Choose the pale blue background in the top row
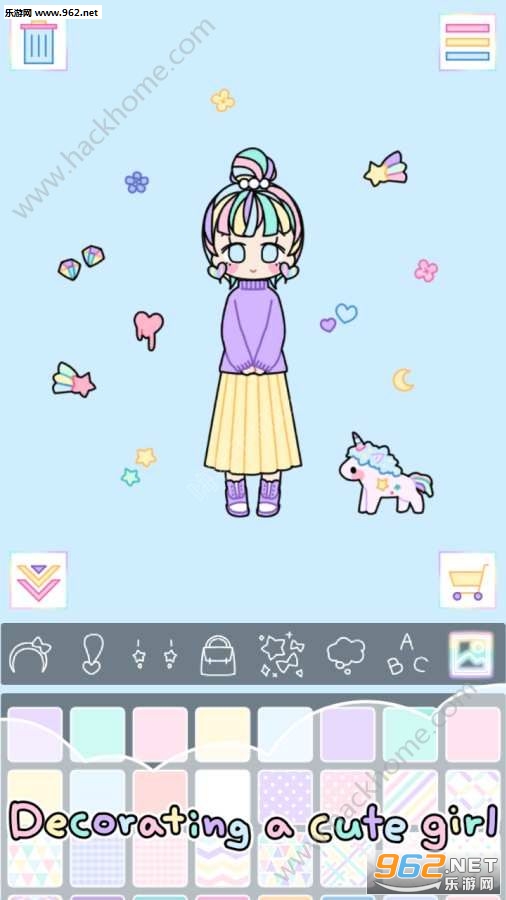506x900 pixels. 285,735
